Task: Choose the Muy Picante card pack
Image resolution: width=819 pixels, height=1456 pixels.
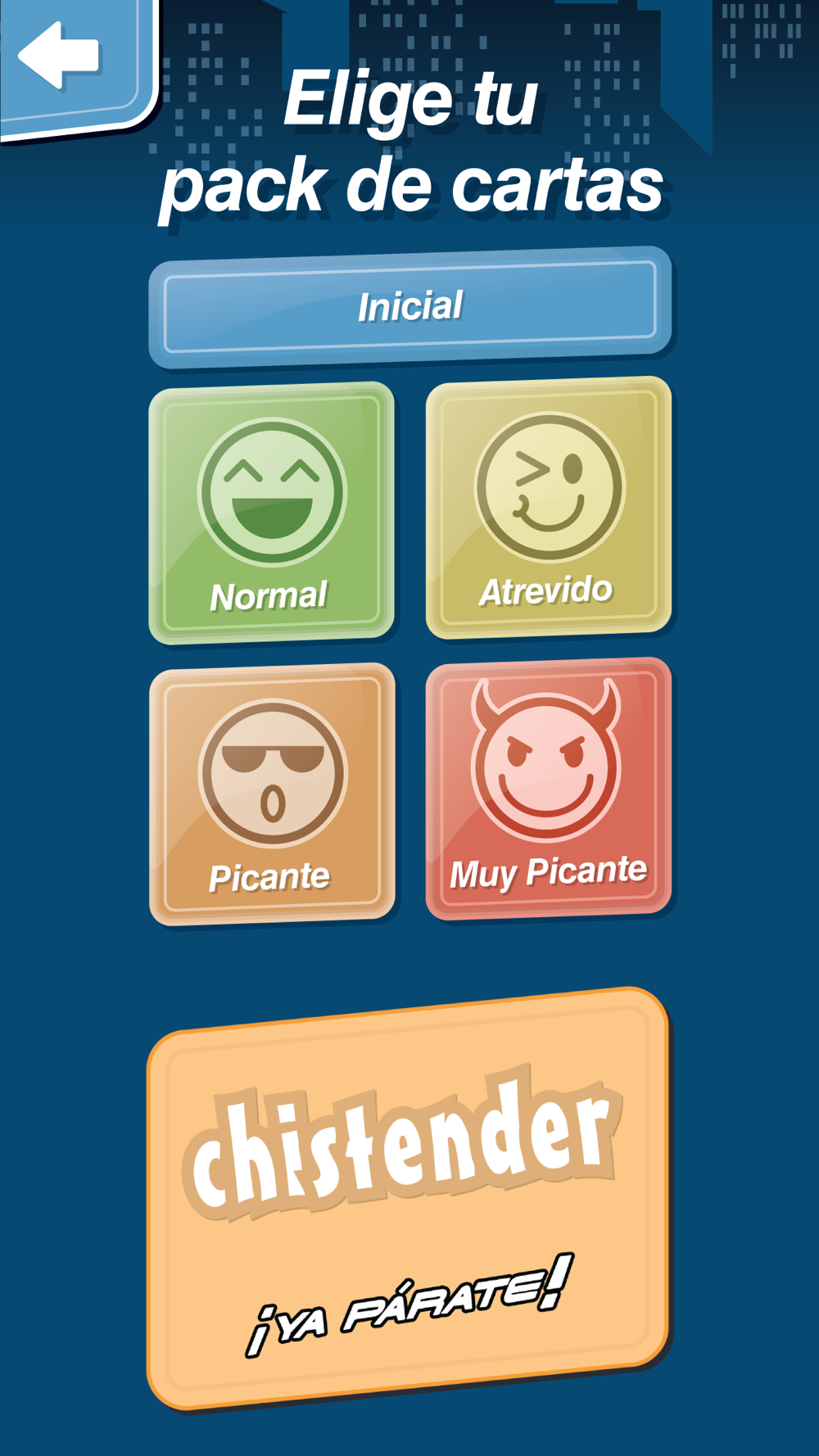Action: click(548, 789)
